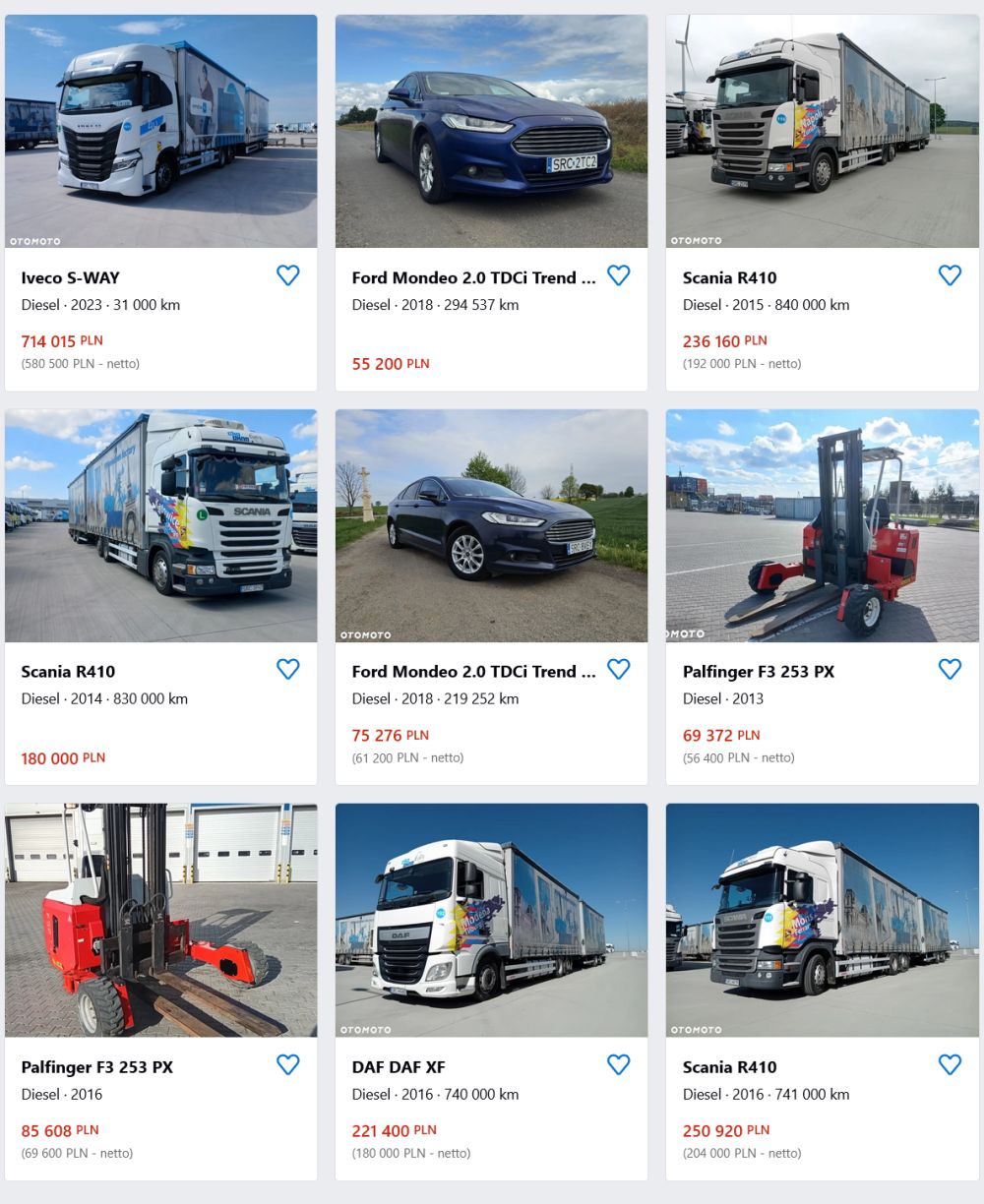Open the 2014 Scania R410 for 180 000 PLN
This screenshot has width=984, height=1204.
coord(68,672)
